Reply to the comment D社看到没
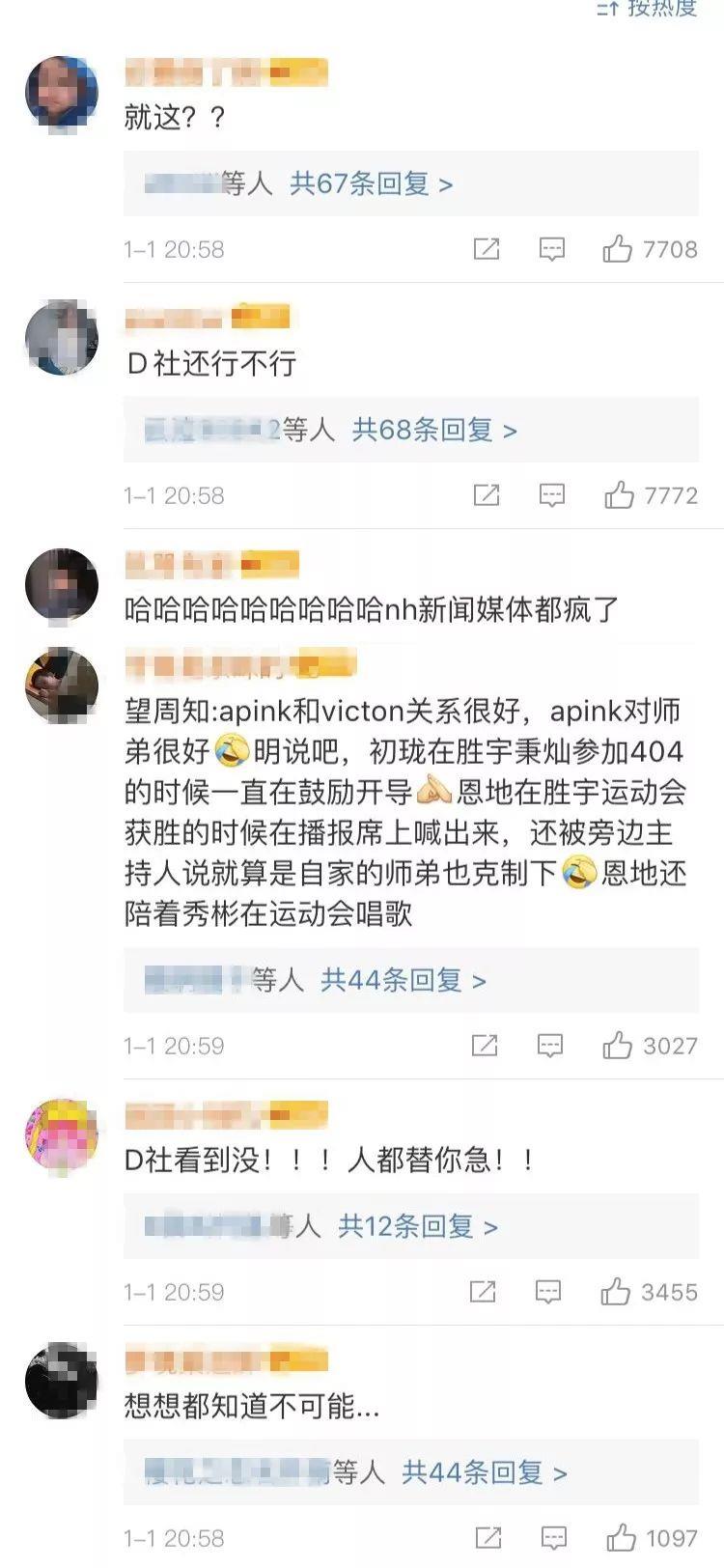 [x=548, y=1292]
